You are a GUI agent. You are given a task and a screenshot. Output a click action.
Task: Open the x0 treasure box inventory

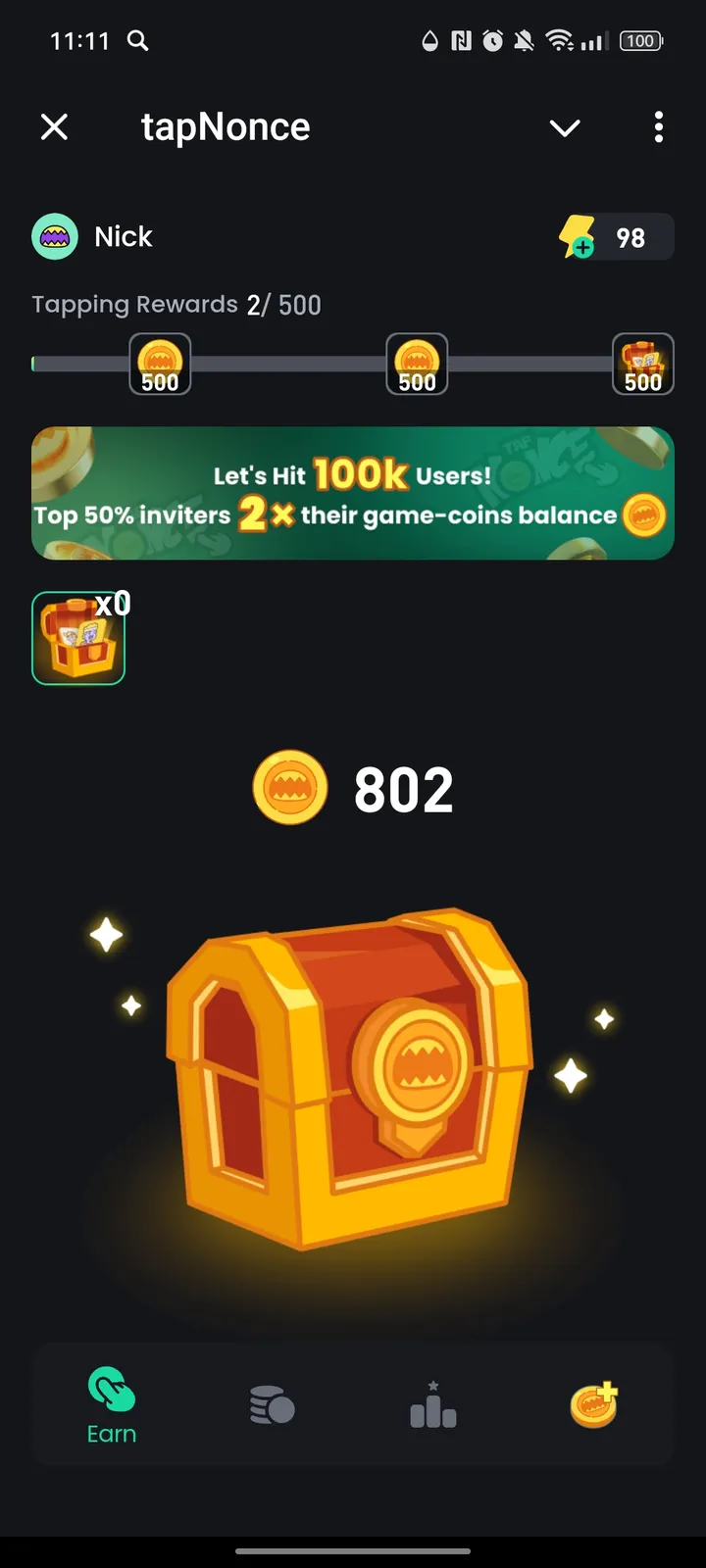[78, 638]
